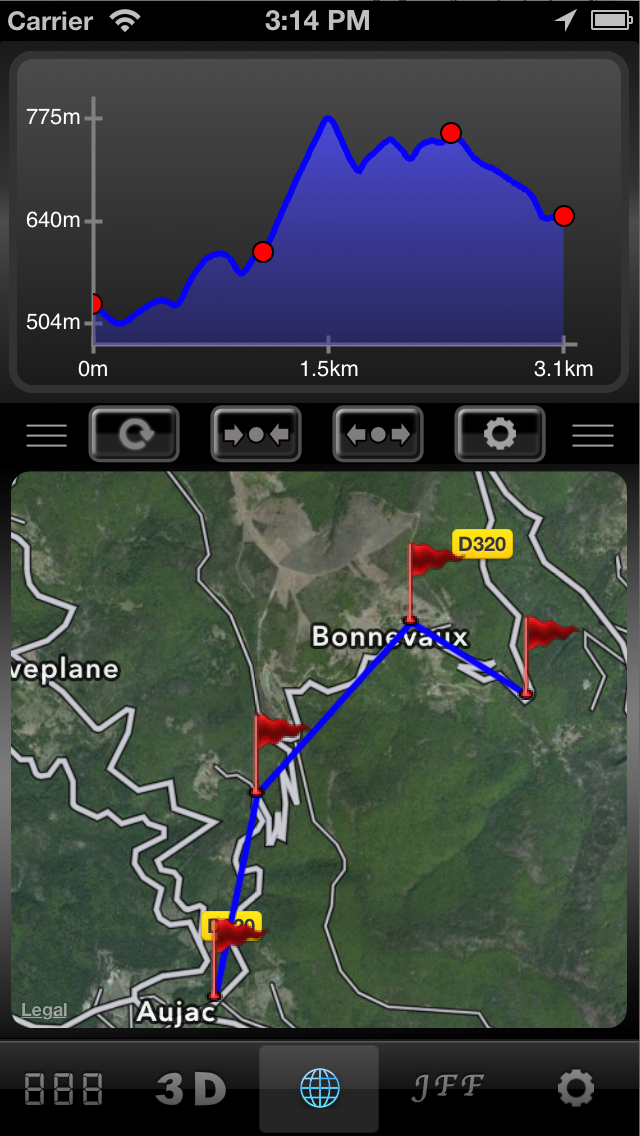Switch to the digital counter tab

(64, 1088)
